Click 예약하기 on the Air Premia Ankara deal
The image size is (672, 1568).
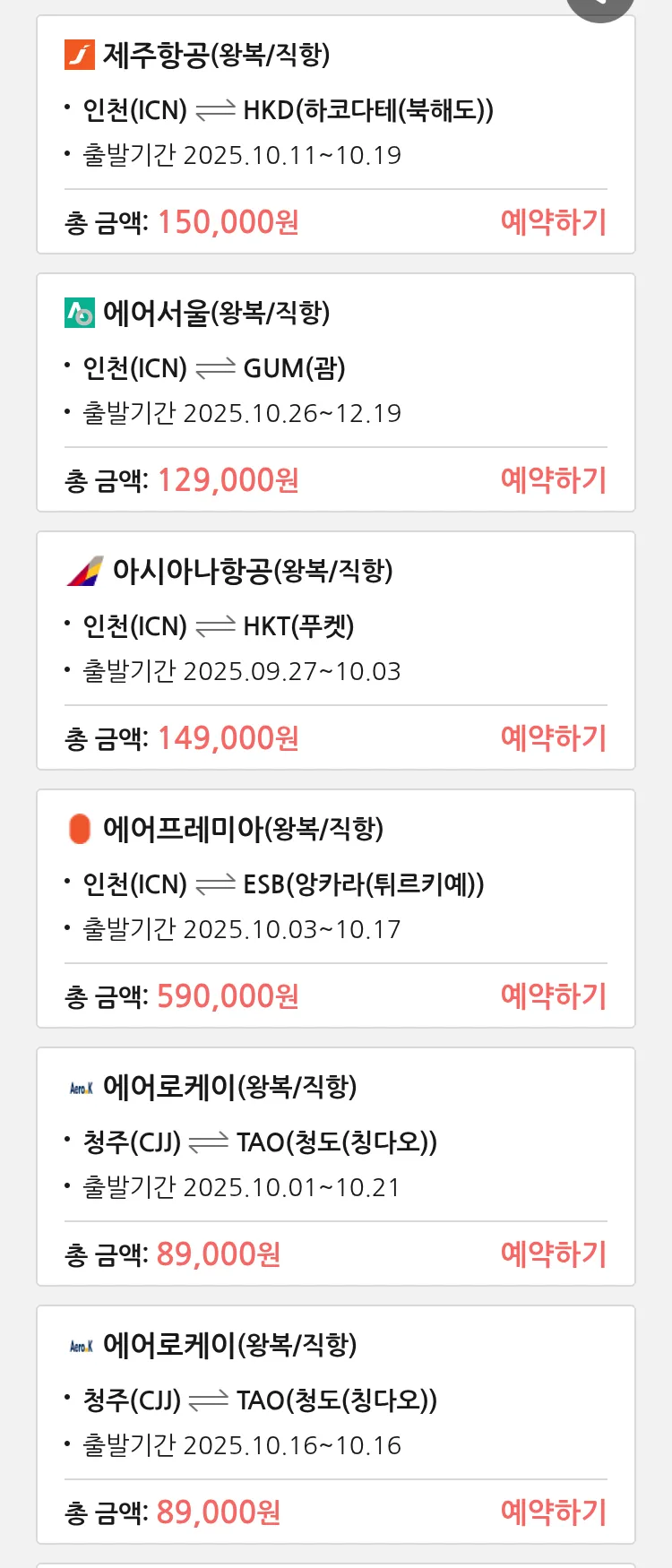tap(554, 995)
